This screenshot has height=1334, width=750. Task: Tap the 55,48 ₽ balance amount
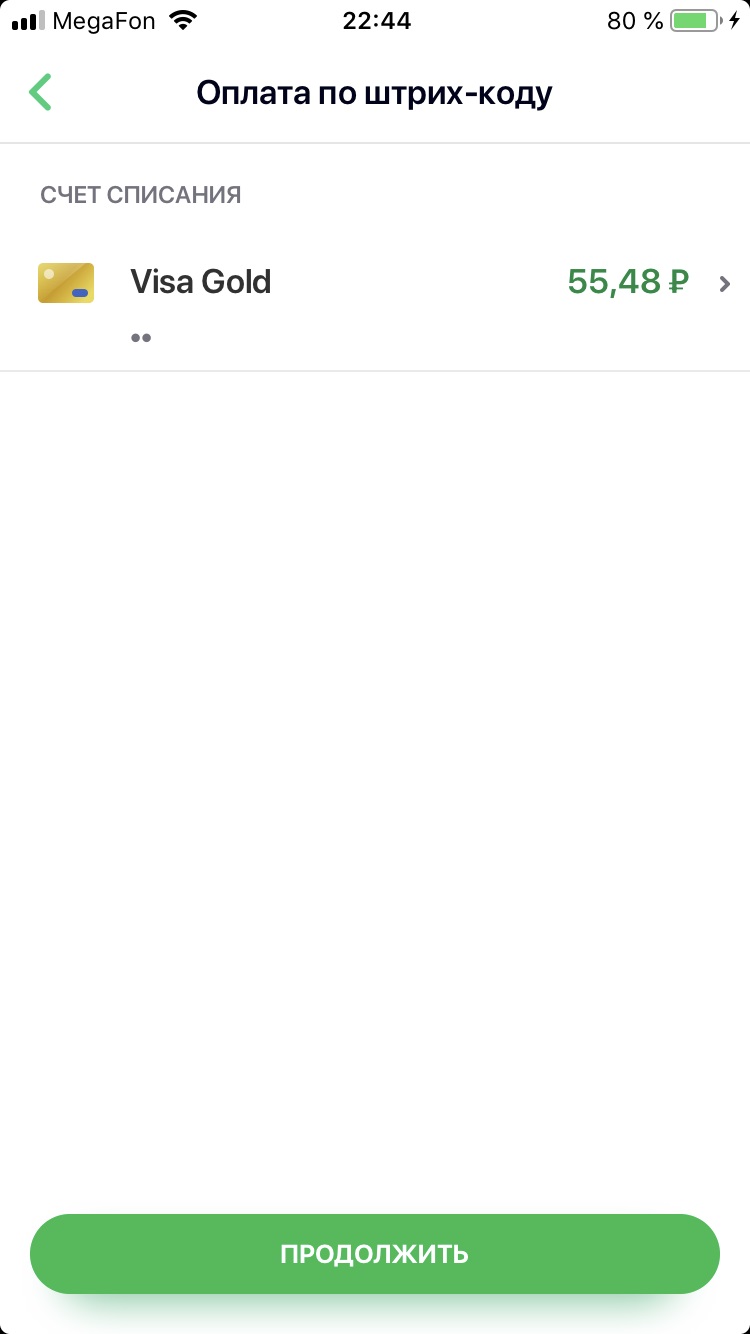point(627,281)
